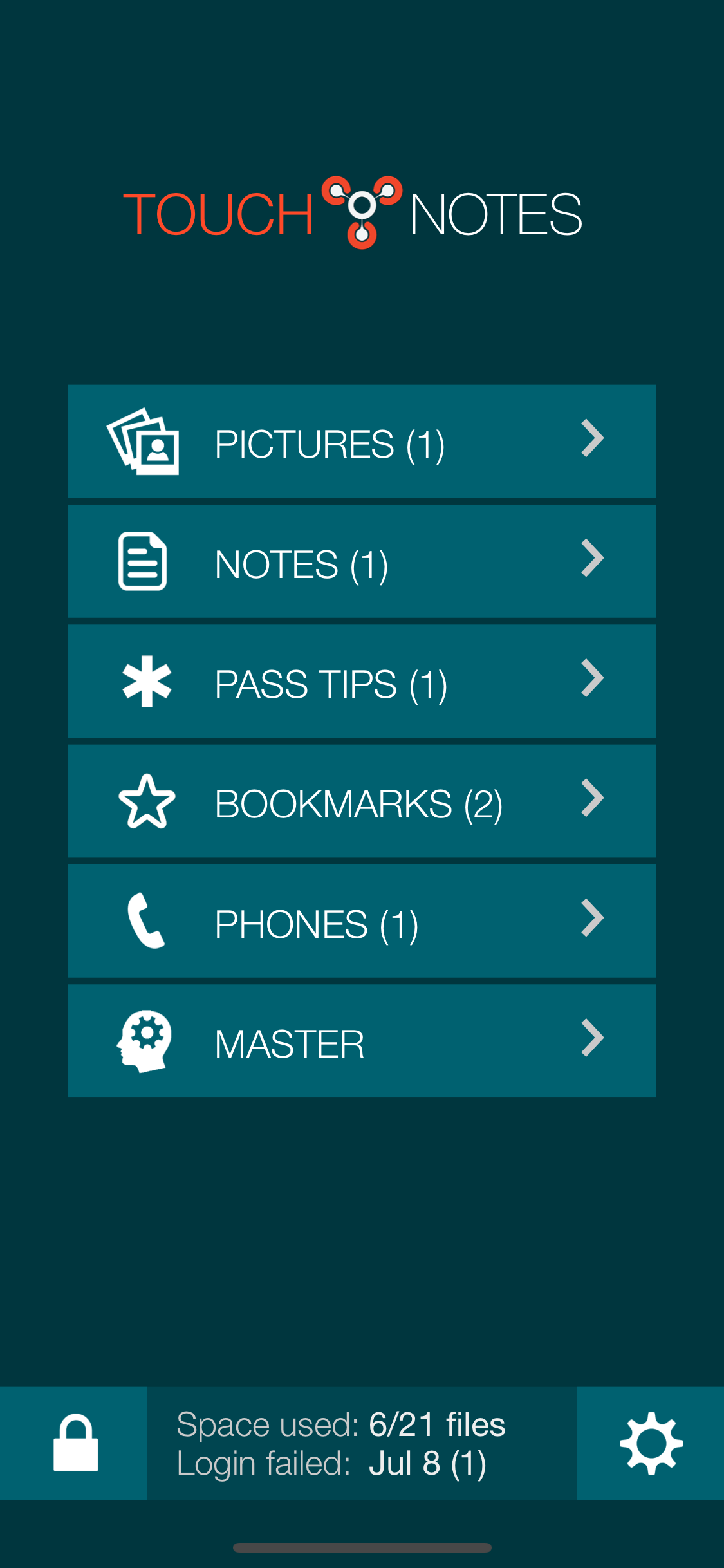Open settings via the gear icon
The height and width of the screenshot is (1568, 724).
click(x=650, y=1443)
